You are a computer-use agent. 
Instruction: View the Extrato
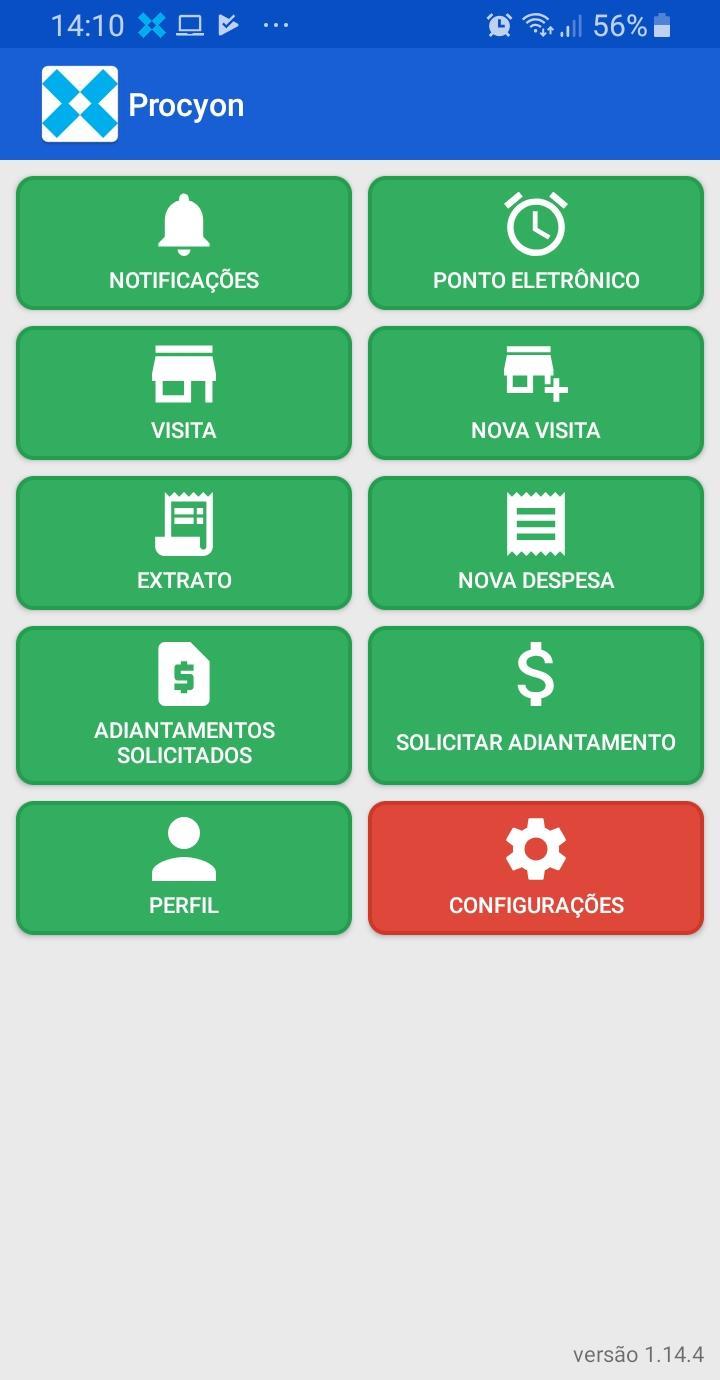(184, 543)
